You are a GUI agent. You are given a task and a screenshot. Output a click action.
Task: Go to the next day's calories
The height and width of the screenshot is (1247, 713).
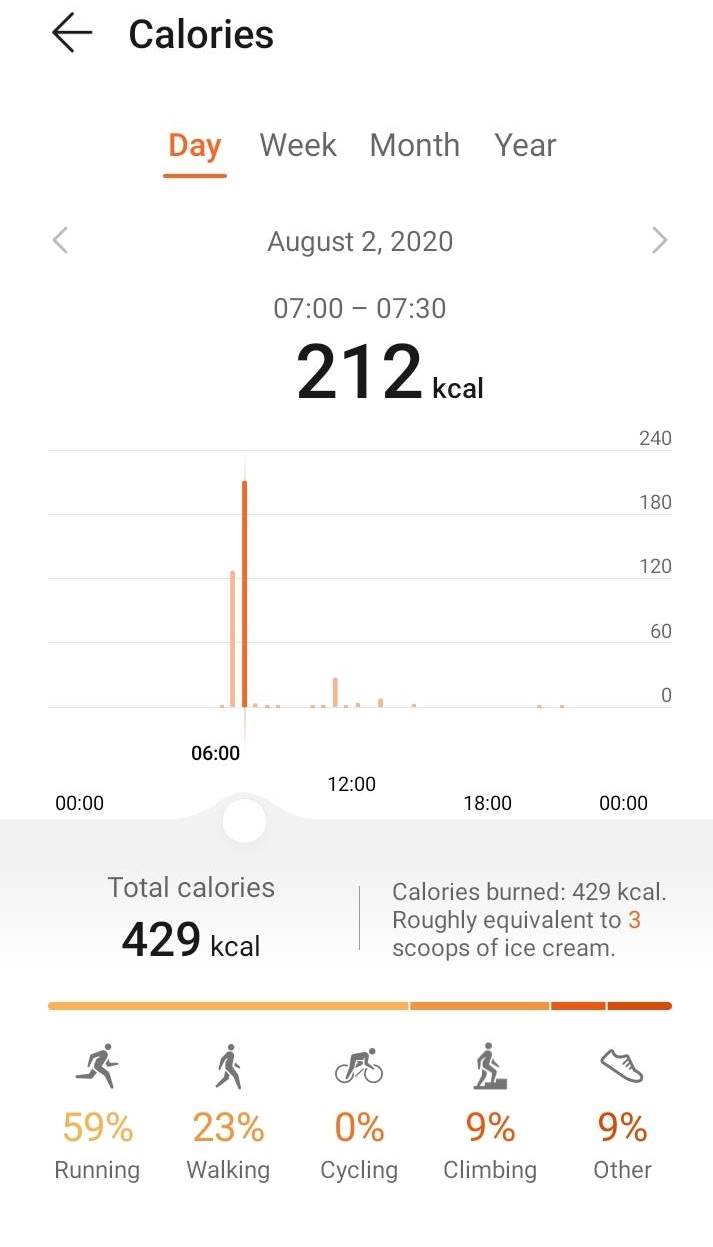659,241
